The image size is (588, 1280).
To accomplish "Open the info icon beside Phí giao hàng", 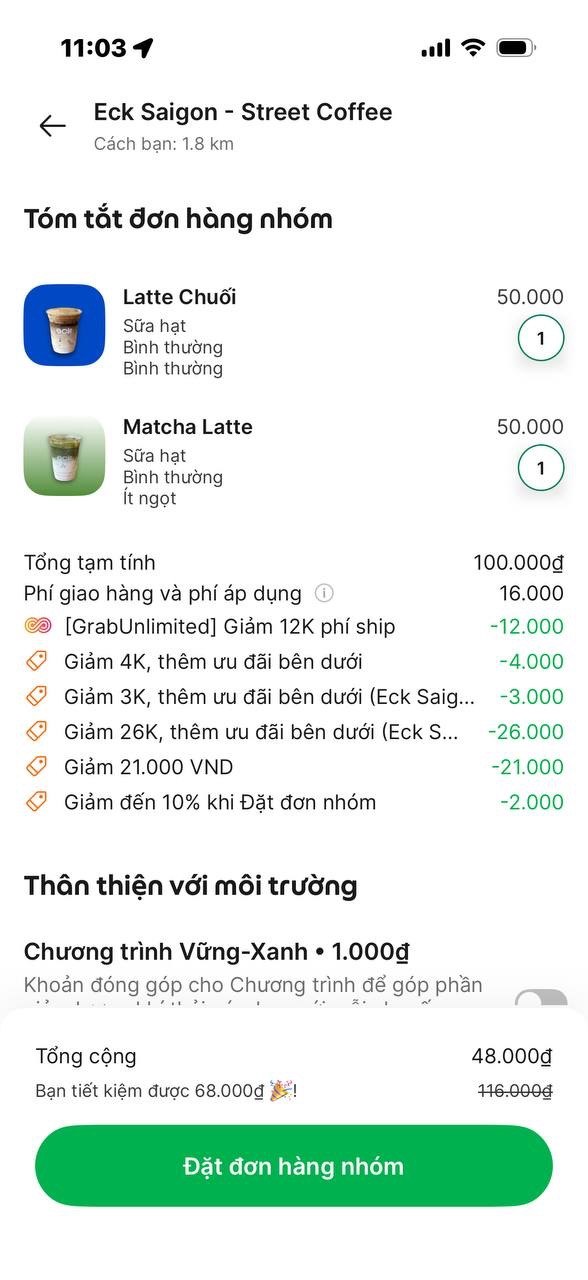I will pos(324,593).
